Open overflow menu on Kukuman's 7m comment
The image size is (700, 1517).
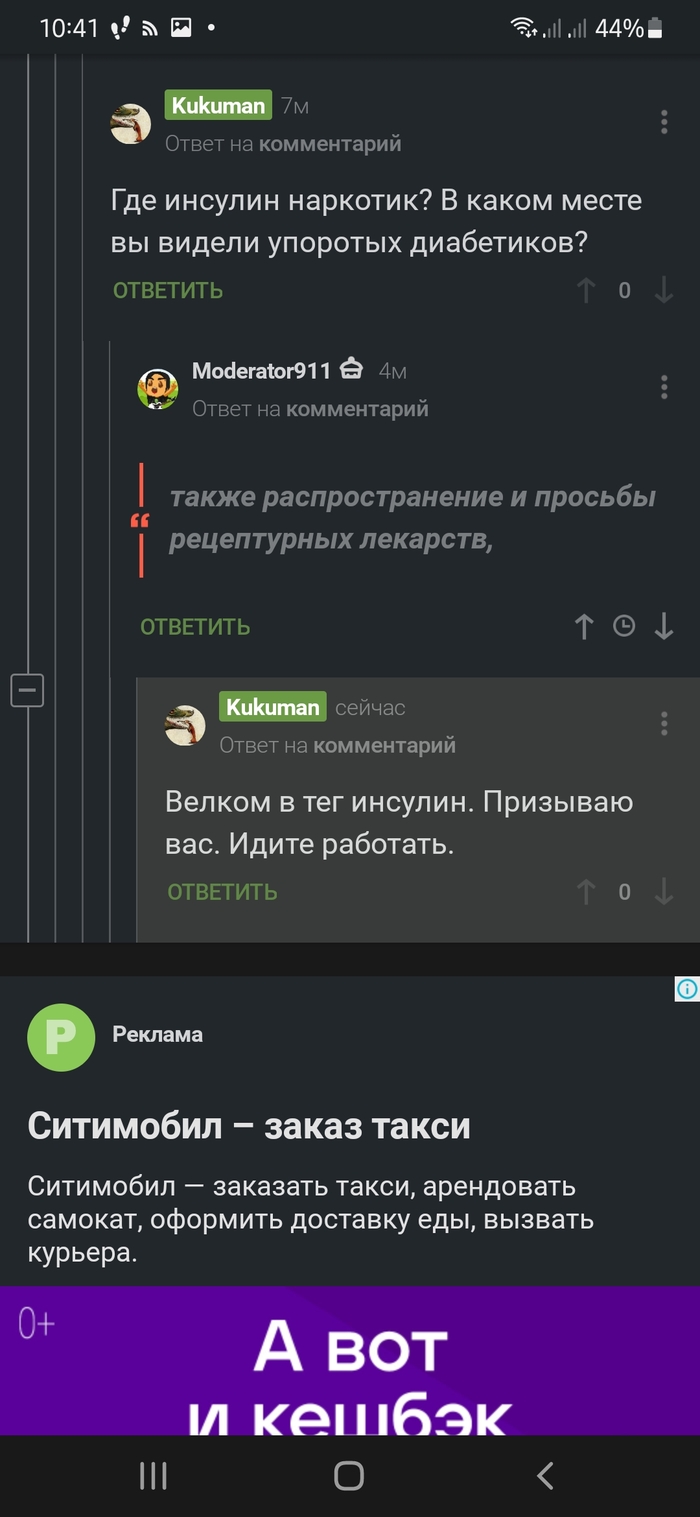[x=664, y=122]
